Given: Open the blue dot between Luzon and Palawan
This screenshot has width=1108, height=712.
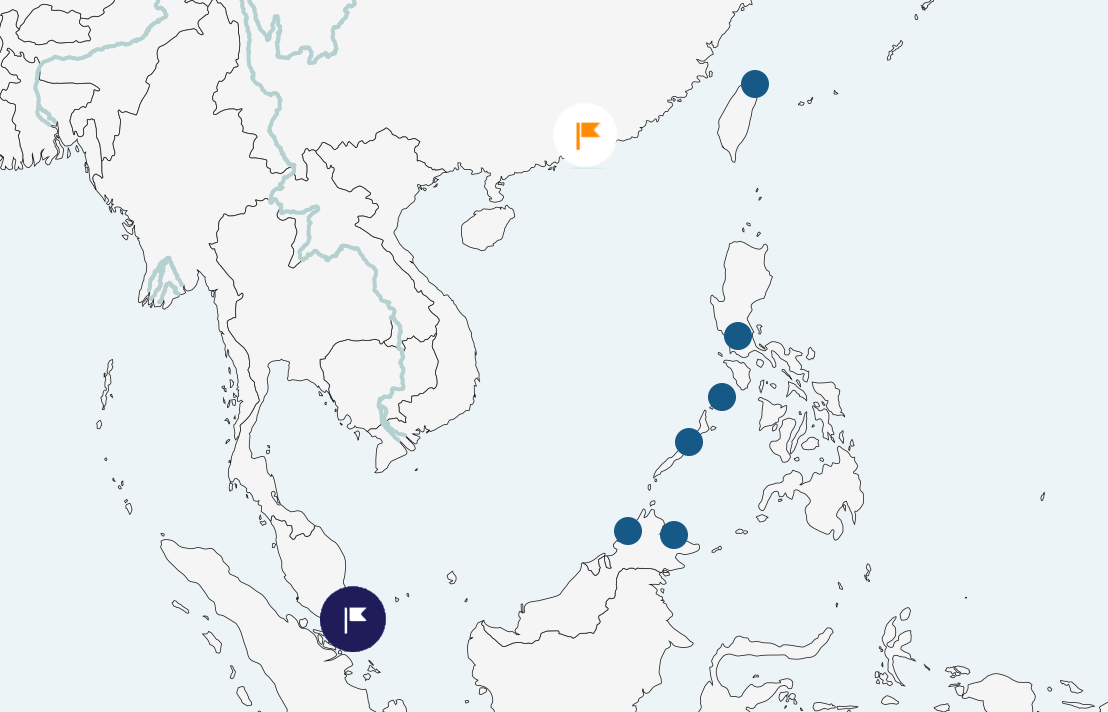Looking at the screenshot, I should click(x=722, y=397).
